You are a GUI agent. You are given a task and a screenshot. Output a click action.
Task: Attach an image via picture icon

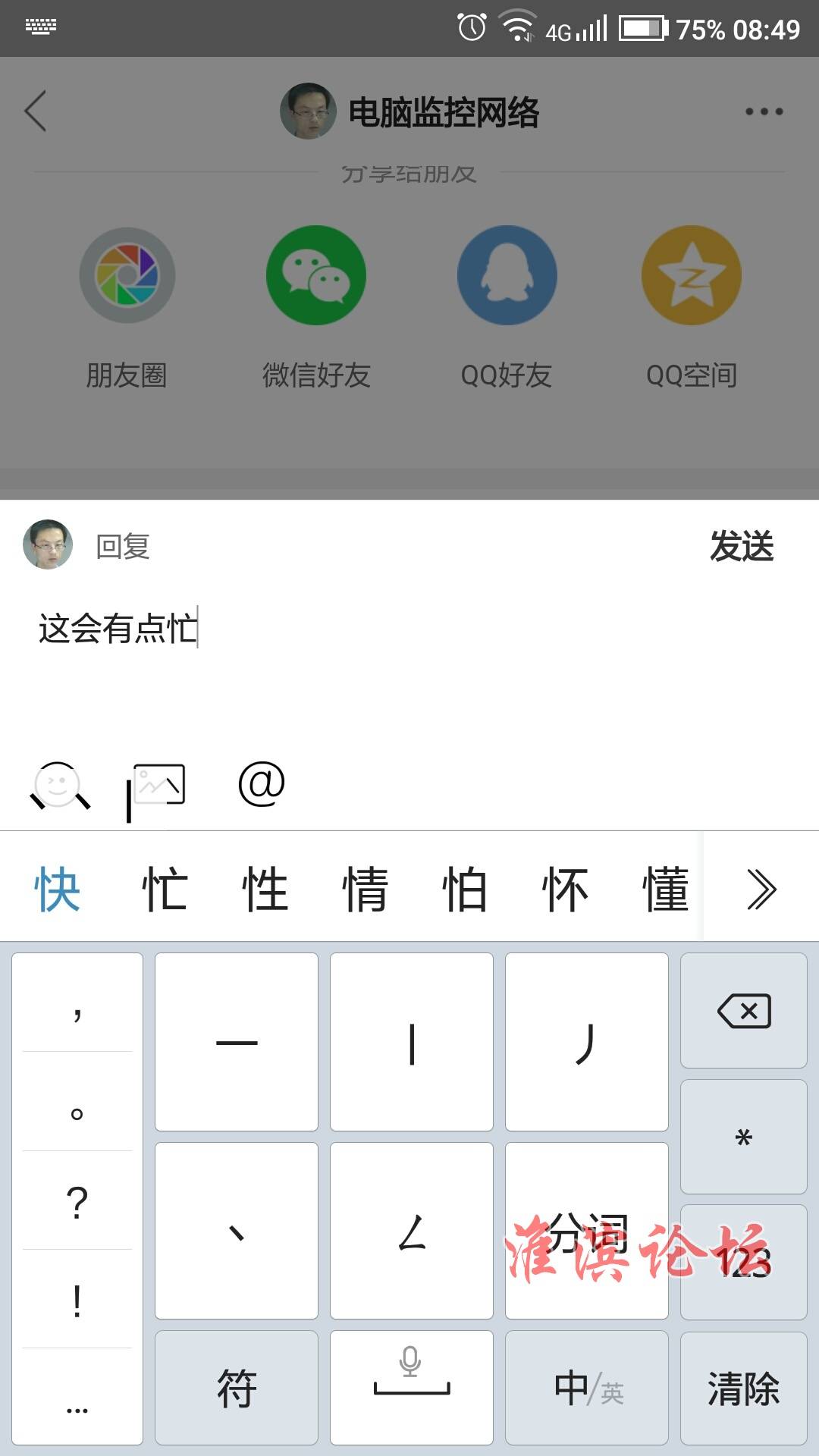(158, 786)
